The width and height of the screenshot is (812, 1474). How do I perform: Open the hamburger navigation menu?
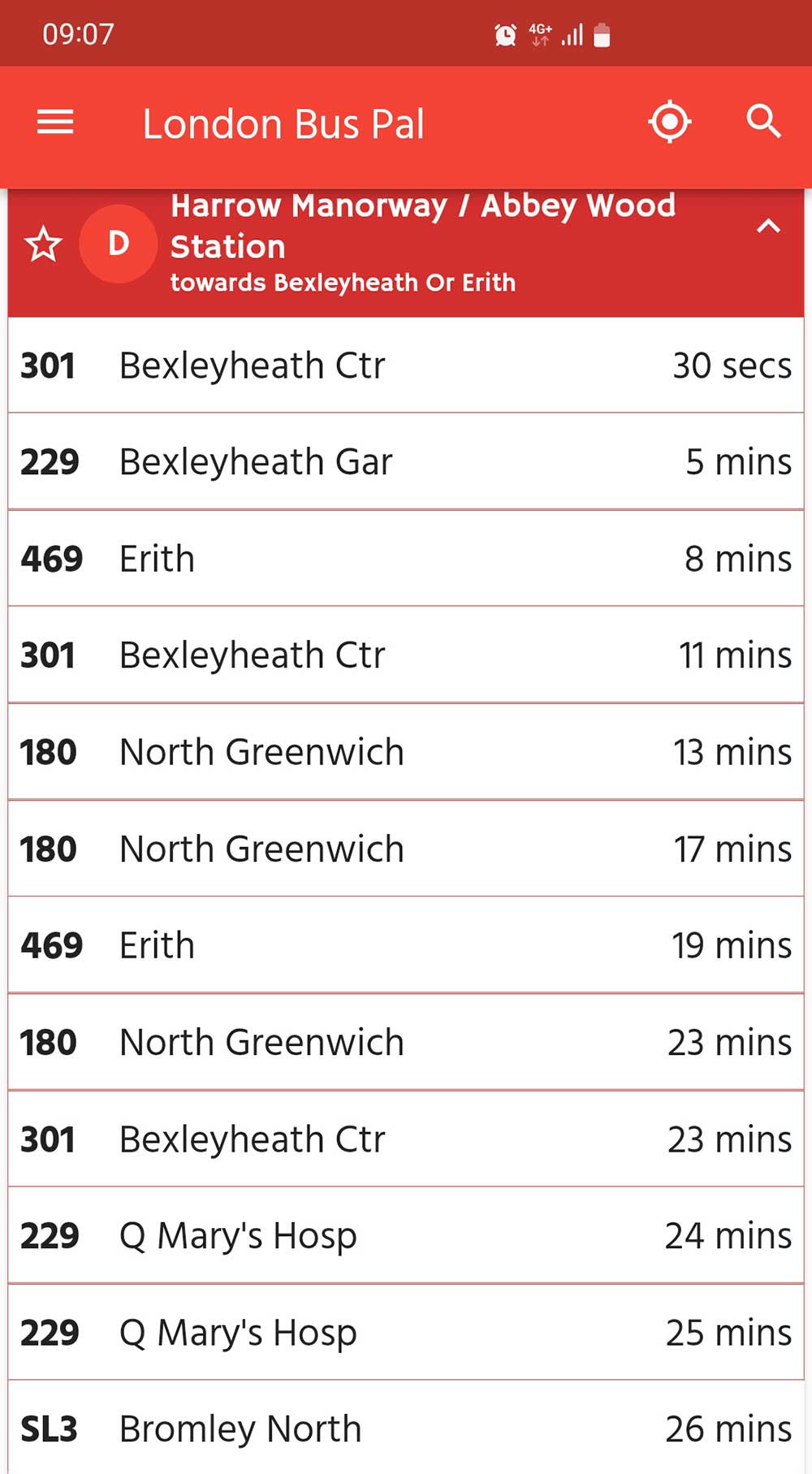click(55, 123)
